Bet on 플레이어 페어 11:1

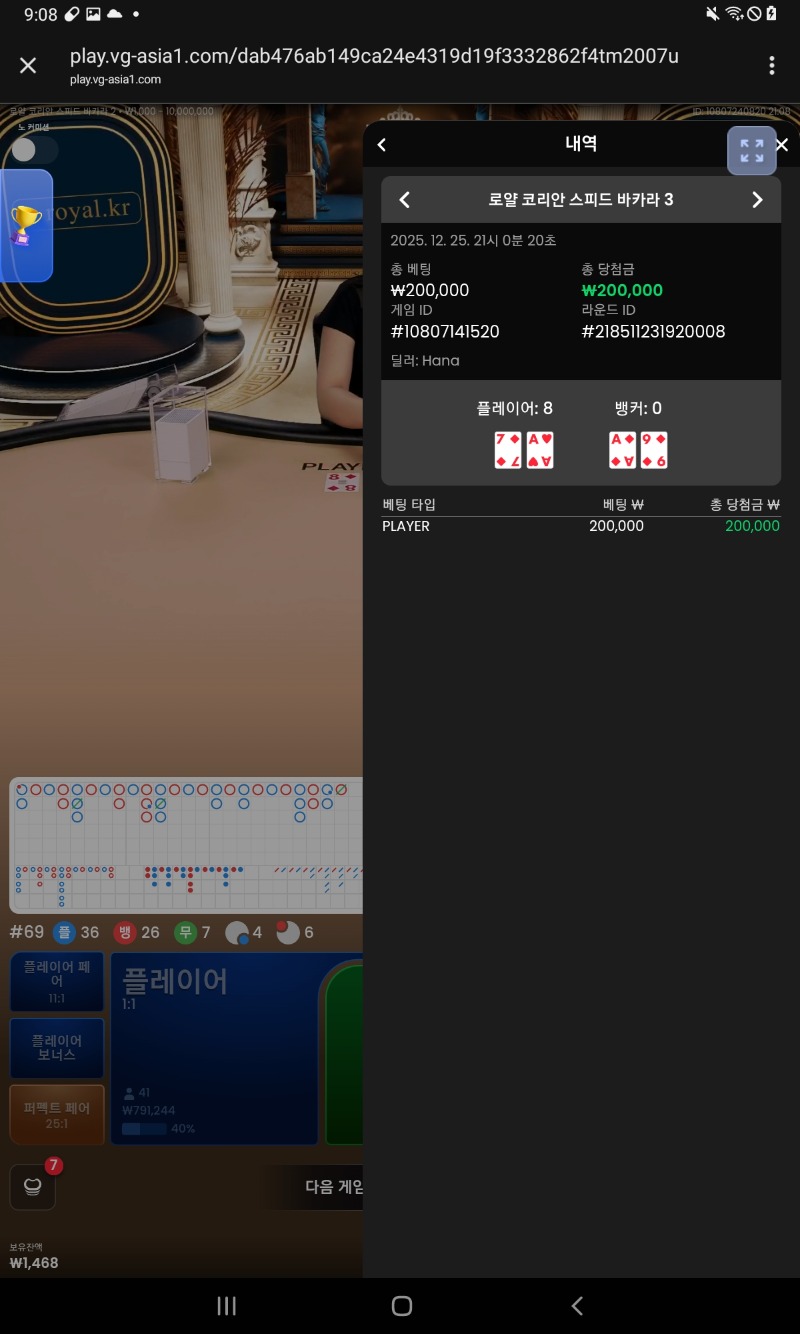[57, 982]
